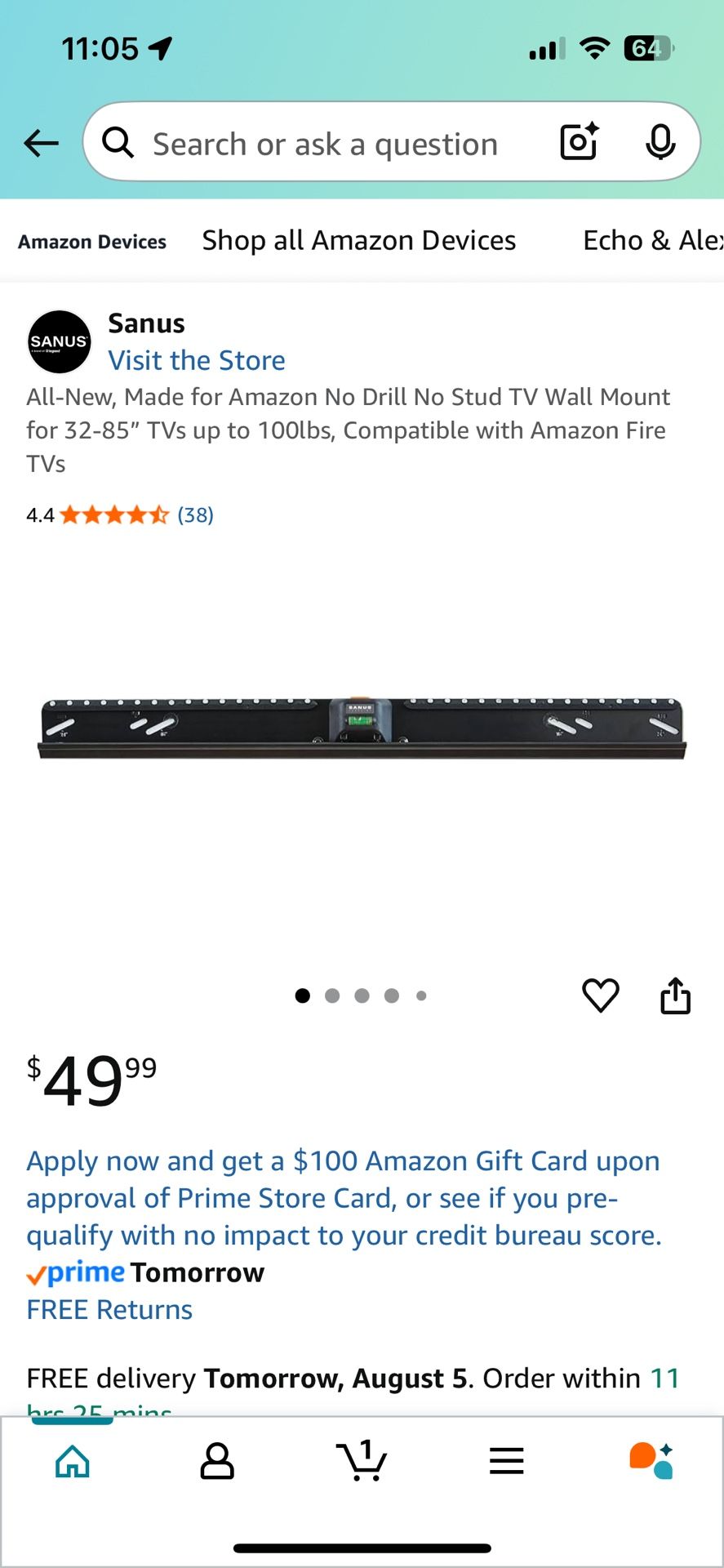Open Shop all Amazon Devices
Screen dimensions: 724x1568
pyautogui.click(x=359, y=241)
